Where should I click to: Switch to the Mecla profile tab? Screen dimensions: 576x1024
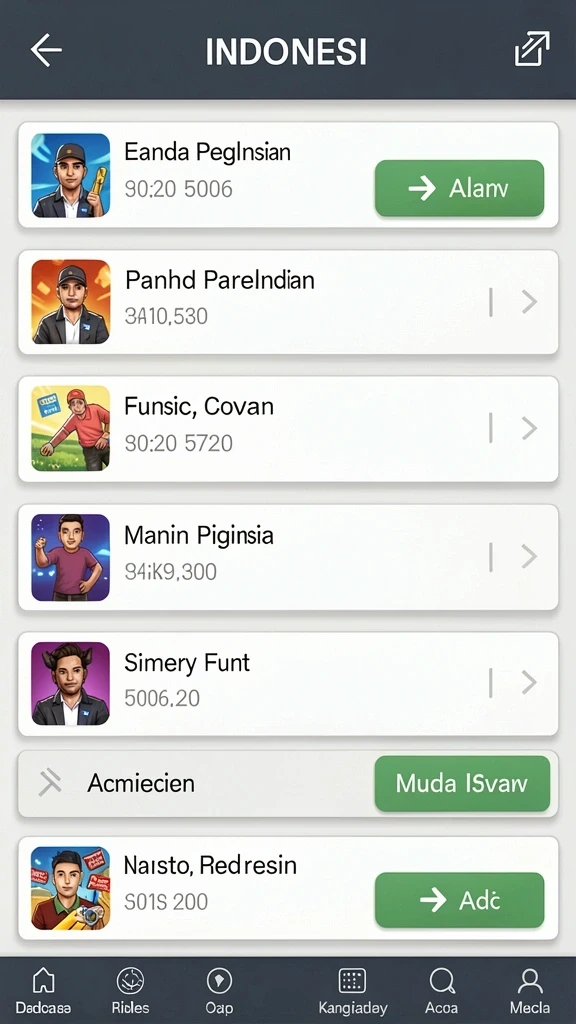click(x=530, y=991)
